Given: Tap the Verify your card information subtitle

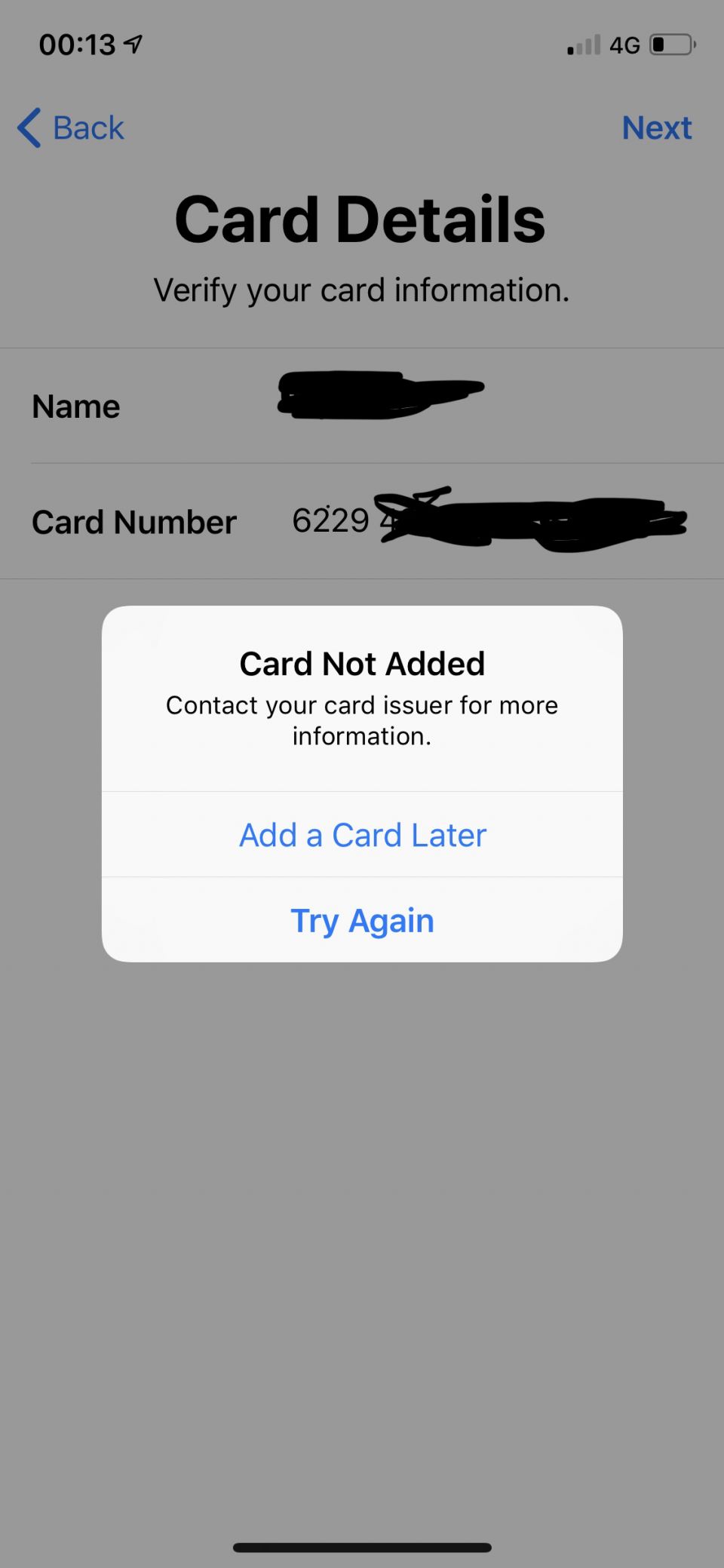Looking at the screenshot, I should pyautogui.click(x=361, y=289).
